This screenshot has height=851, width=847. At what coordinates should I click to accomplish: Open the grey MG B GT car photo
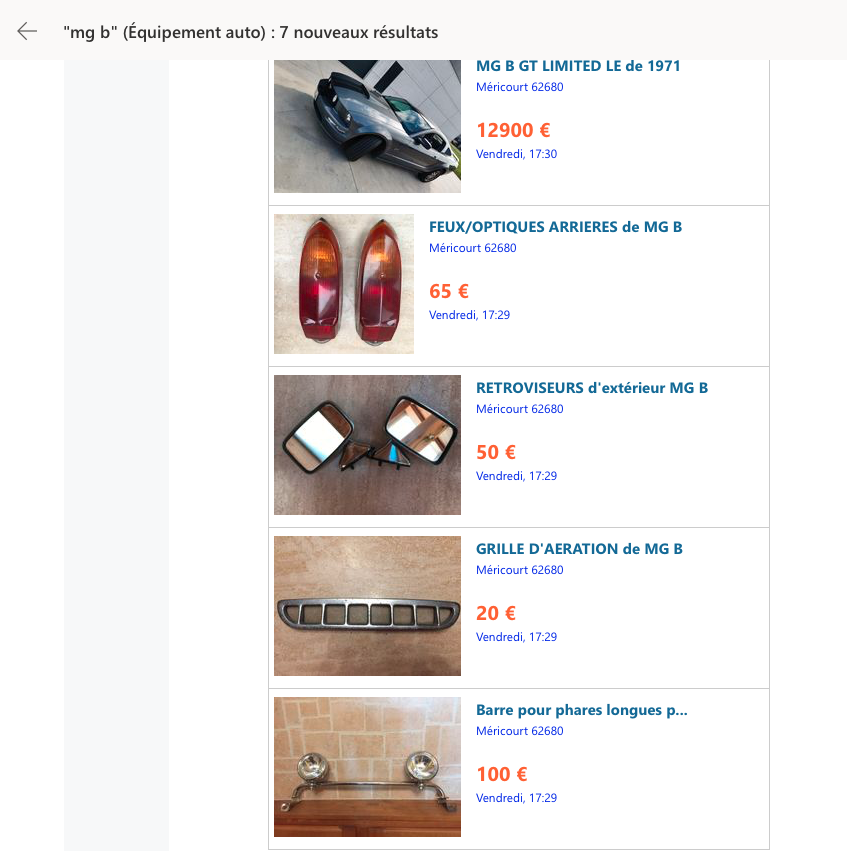[367, 125]
